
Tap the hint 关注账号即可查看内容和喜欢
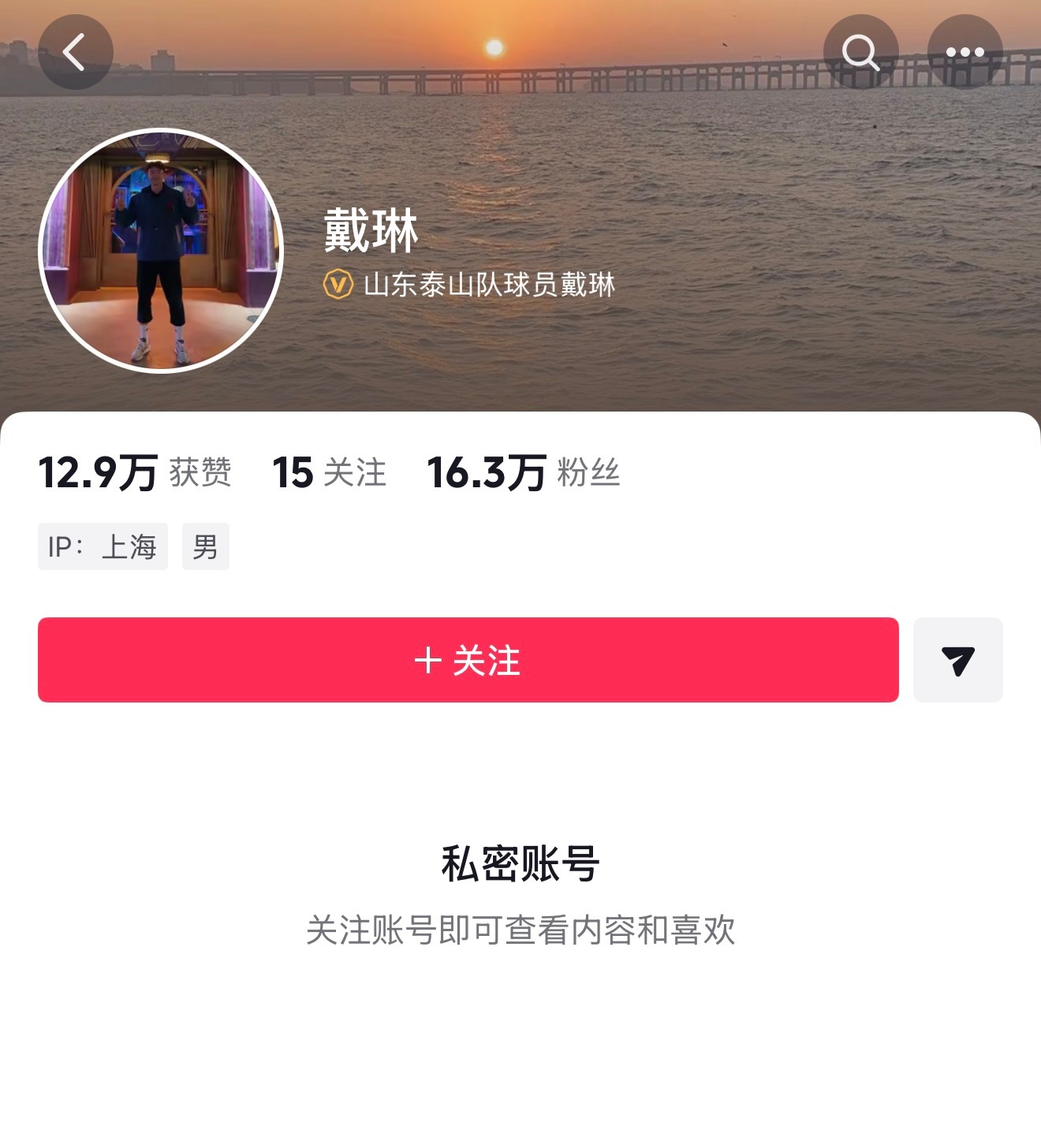coord(520,930)
